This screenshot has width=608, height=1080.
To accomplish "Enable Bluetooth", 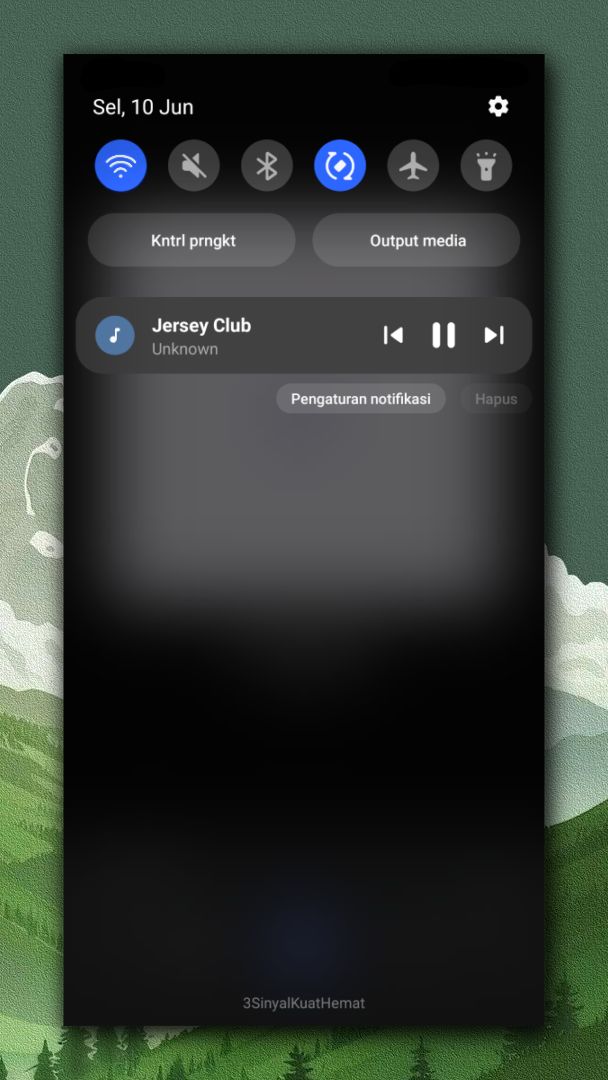I will [x=267, y=166].
